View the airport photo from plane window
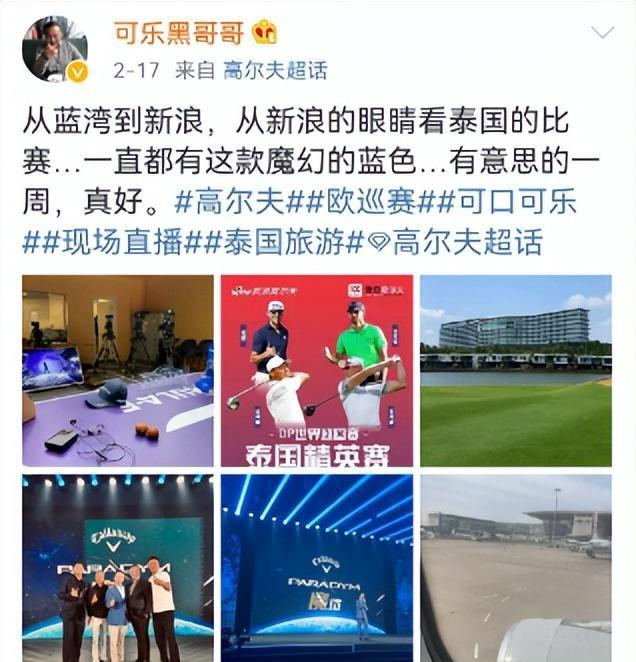The image size is (636, 662). (x=515, y=568)
